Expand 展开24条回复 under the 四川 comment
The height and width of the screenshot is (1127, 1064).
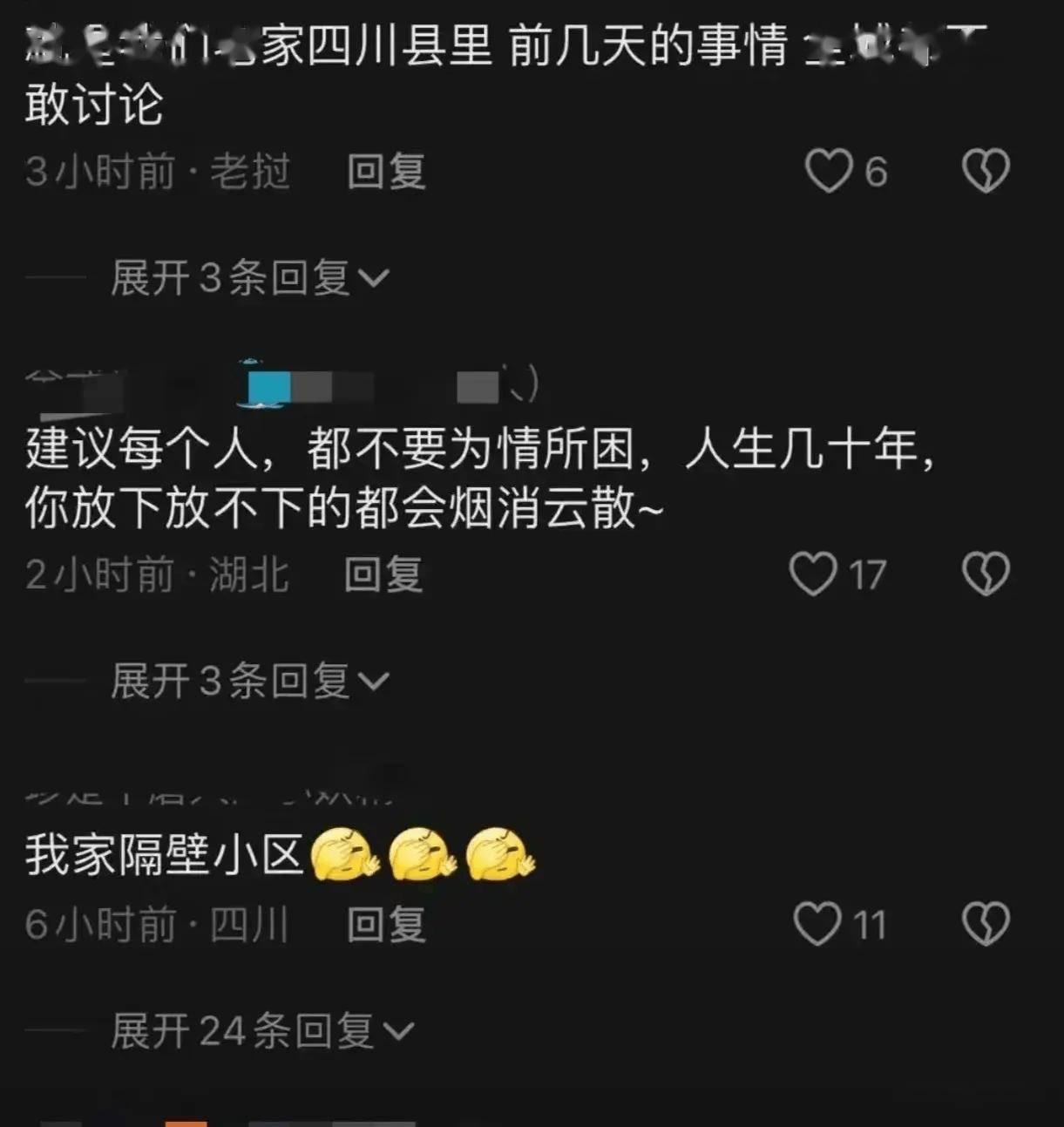point(261,1031)
